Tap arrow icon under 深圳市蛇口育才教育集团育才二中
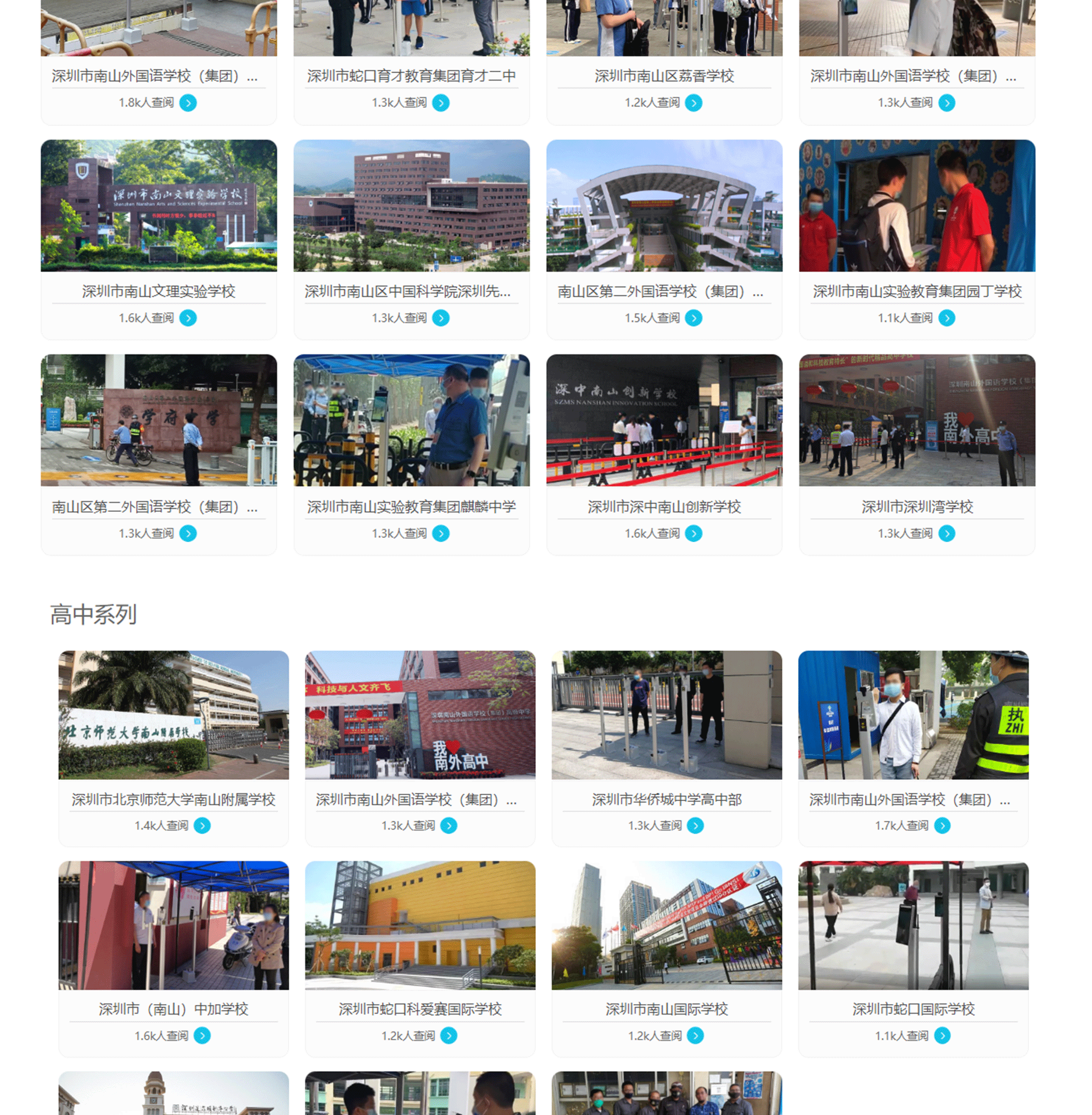1092x1115 pixels. click(x=441, y=103)
